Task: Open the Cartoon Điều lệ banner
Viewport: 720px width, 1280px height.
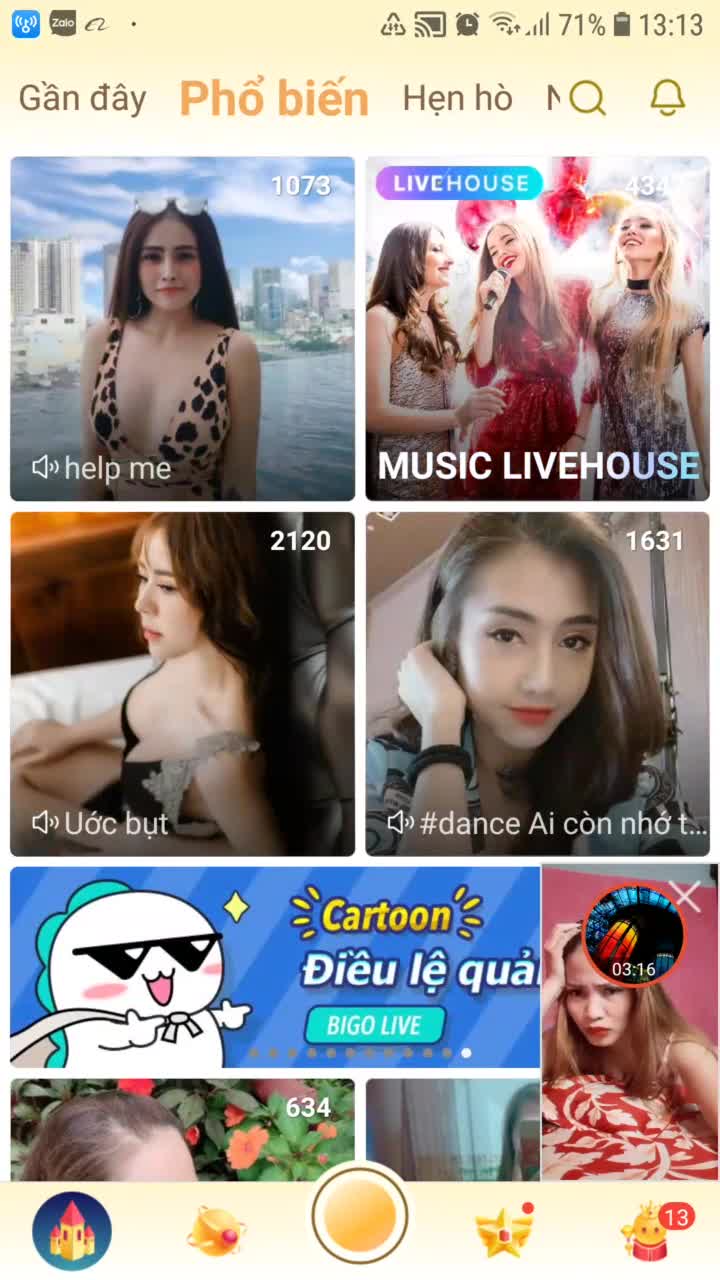Action: point(275,966)
